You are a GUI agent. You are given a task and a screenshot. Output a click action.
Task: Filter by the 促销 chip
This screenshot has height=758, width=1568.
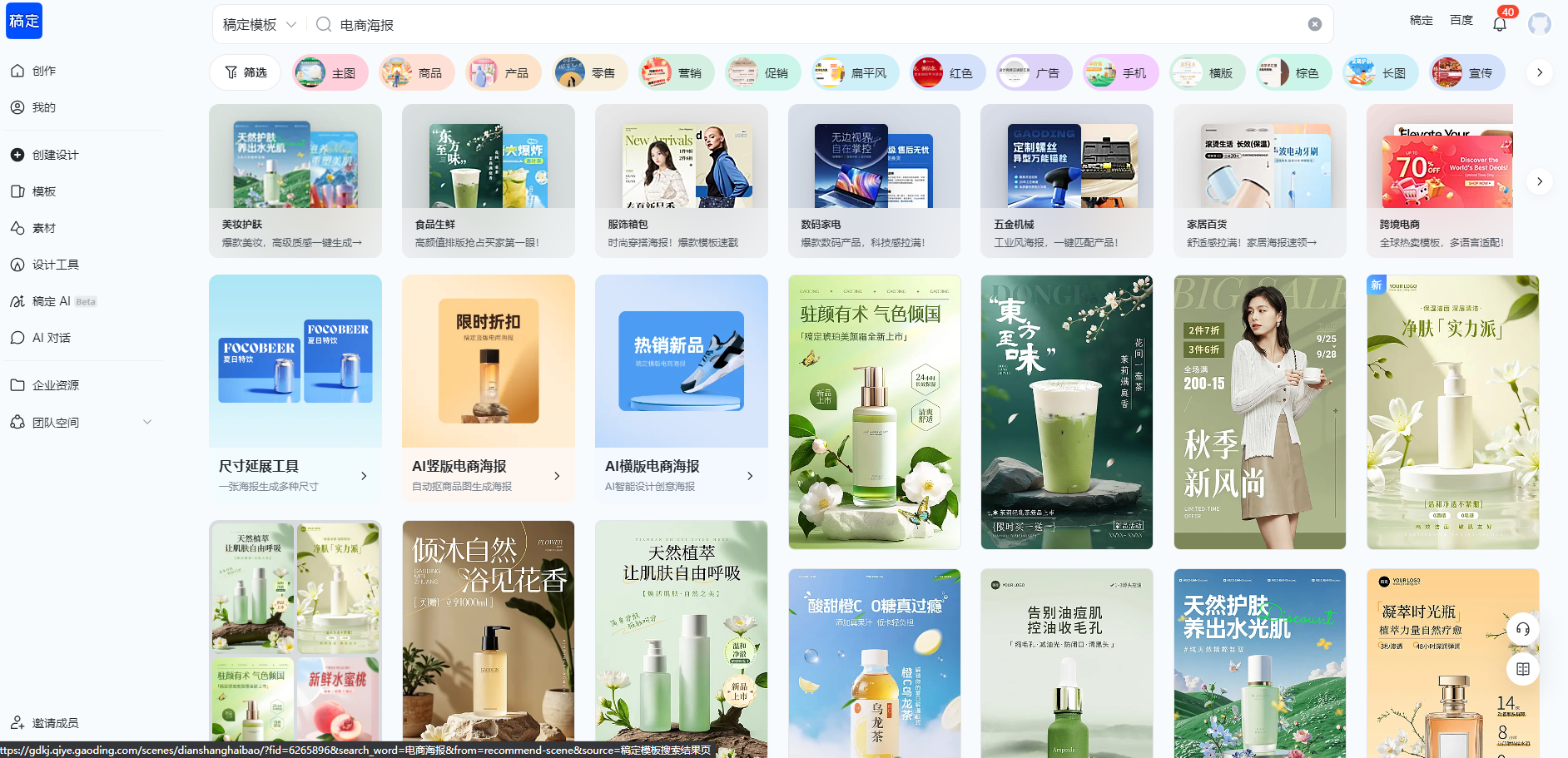pos(761,73)
